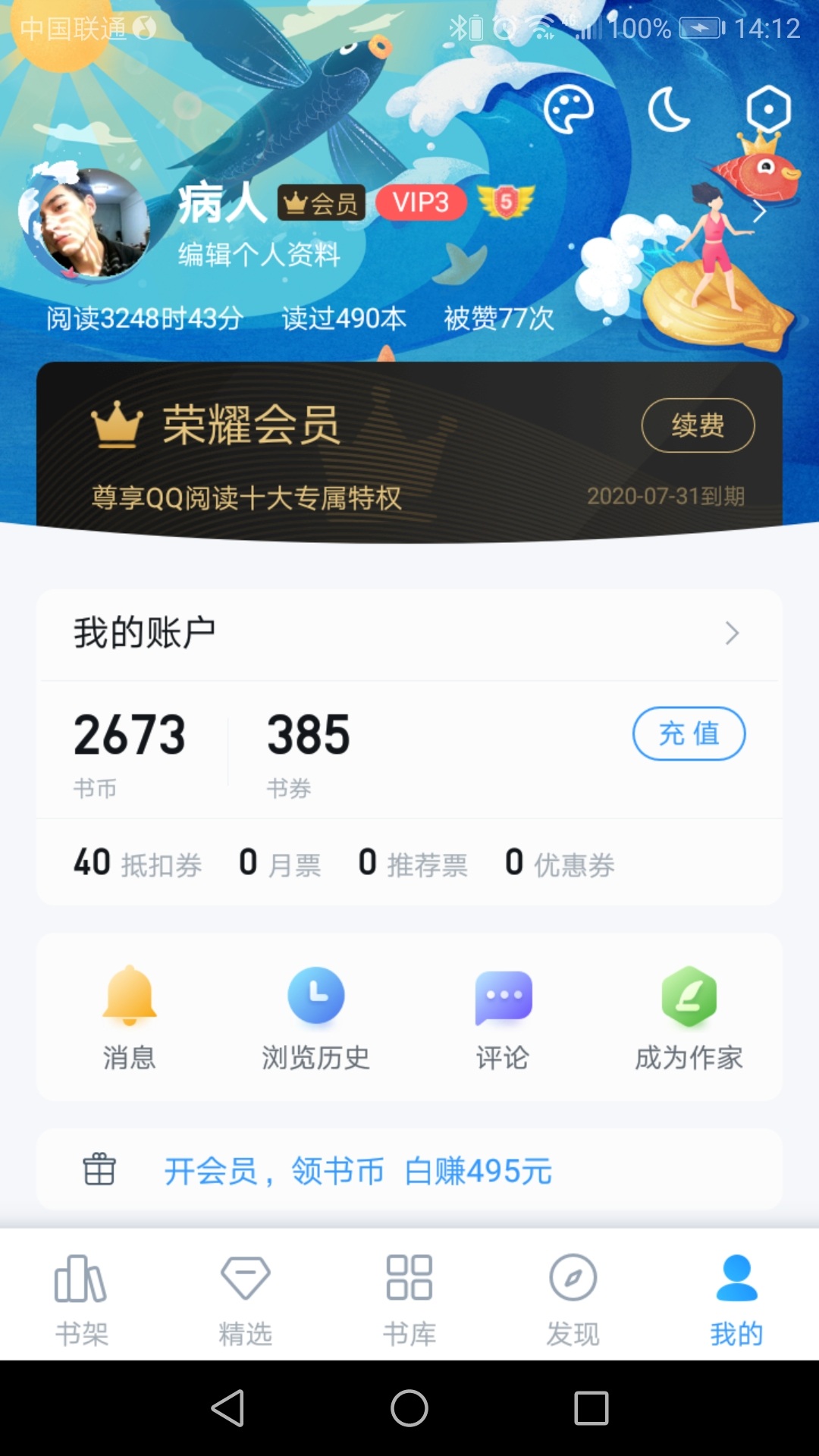Switch to the 精选 tab
The width and height of the screenshot is (819, 1456).
point(246,1298)
